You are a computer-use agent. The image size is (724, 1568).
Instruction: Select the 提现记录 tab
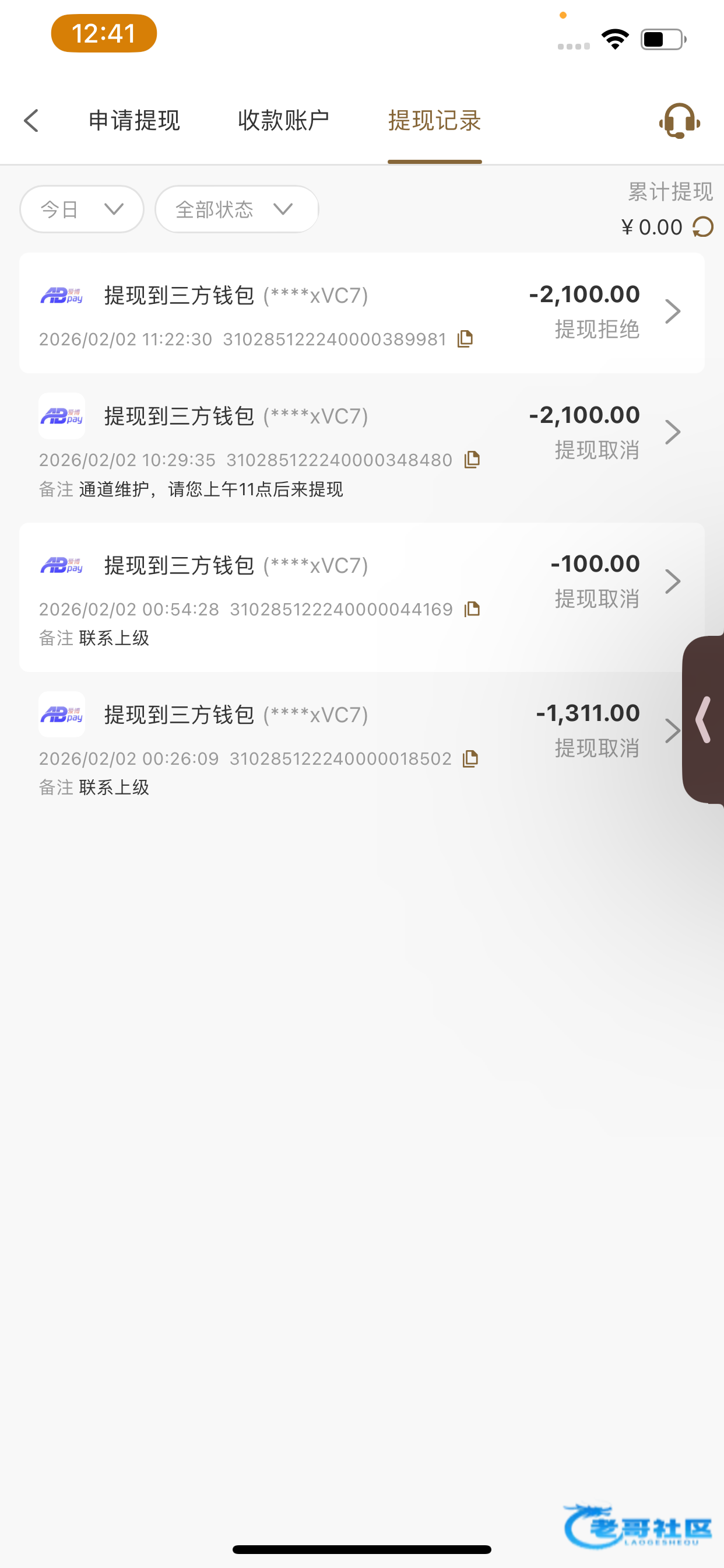[x=434, y=121]
